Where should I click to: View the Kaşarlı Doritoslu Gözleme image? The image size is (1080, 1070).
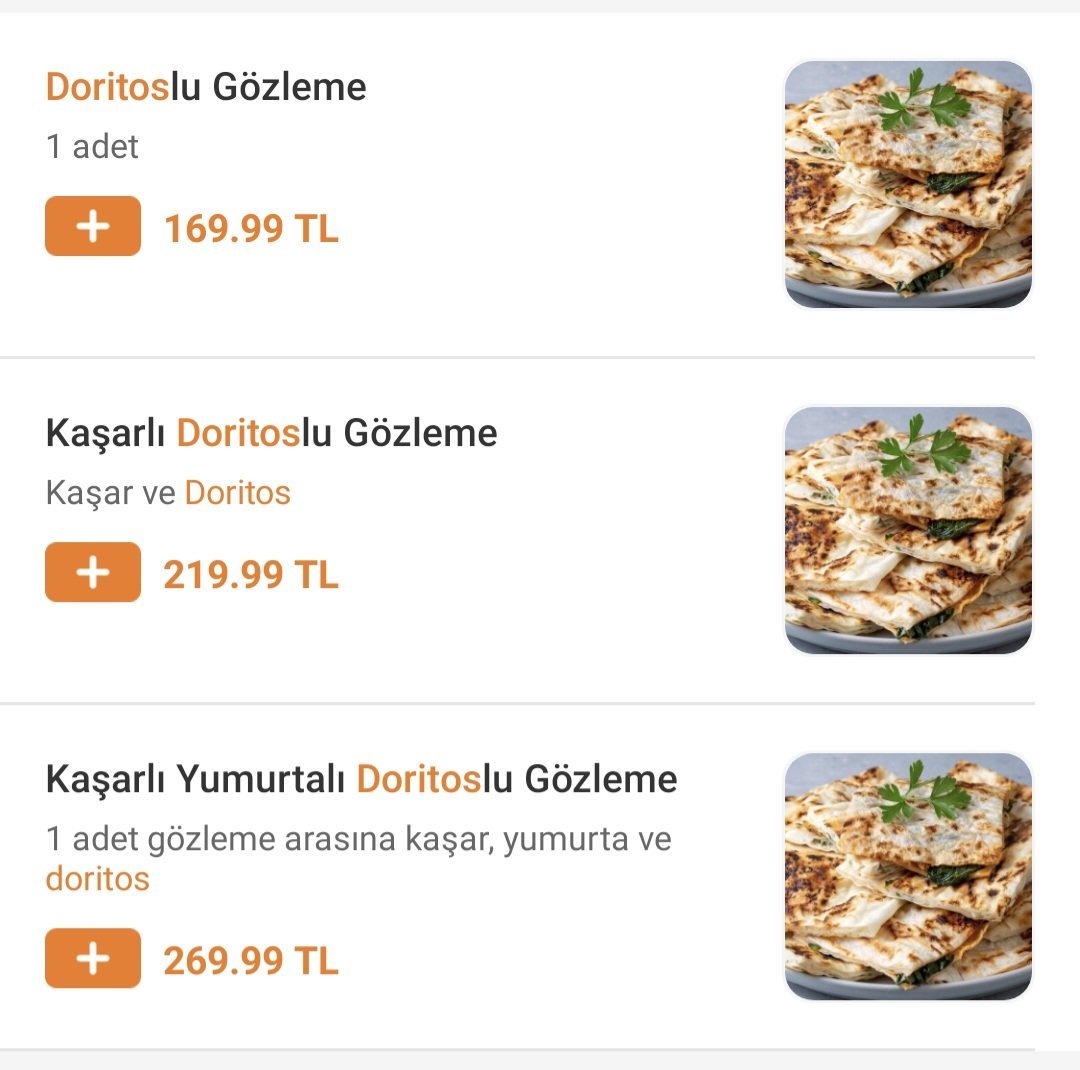click(907, 530)
